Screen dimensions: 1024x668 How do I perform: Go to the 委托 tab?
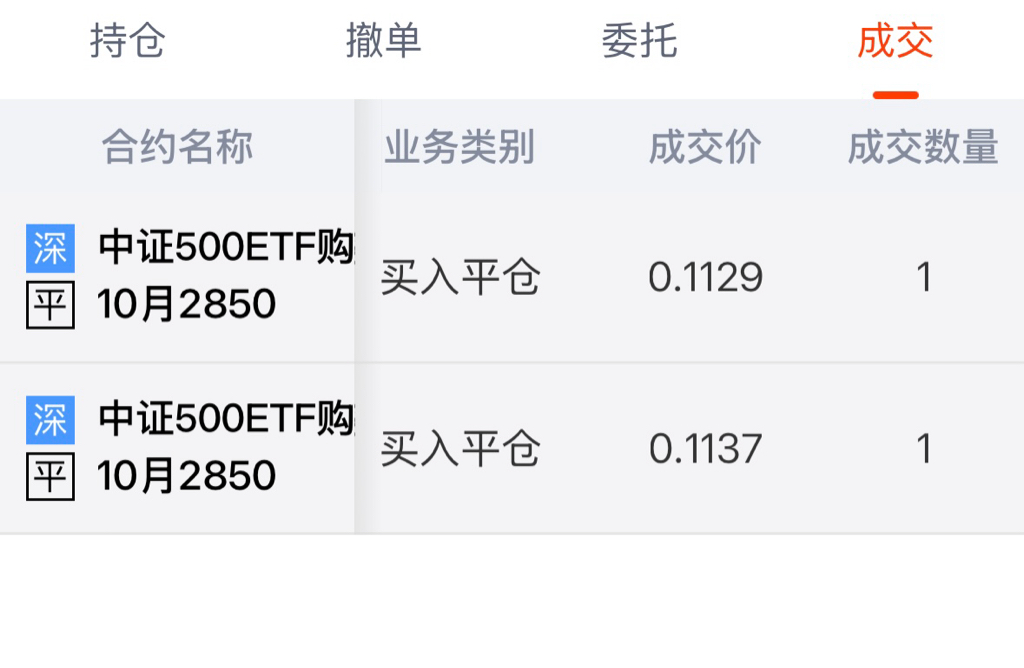(639, 40)
